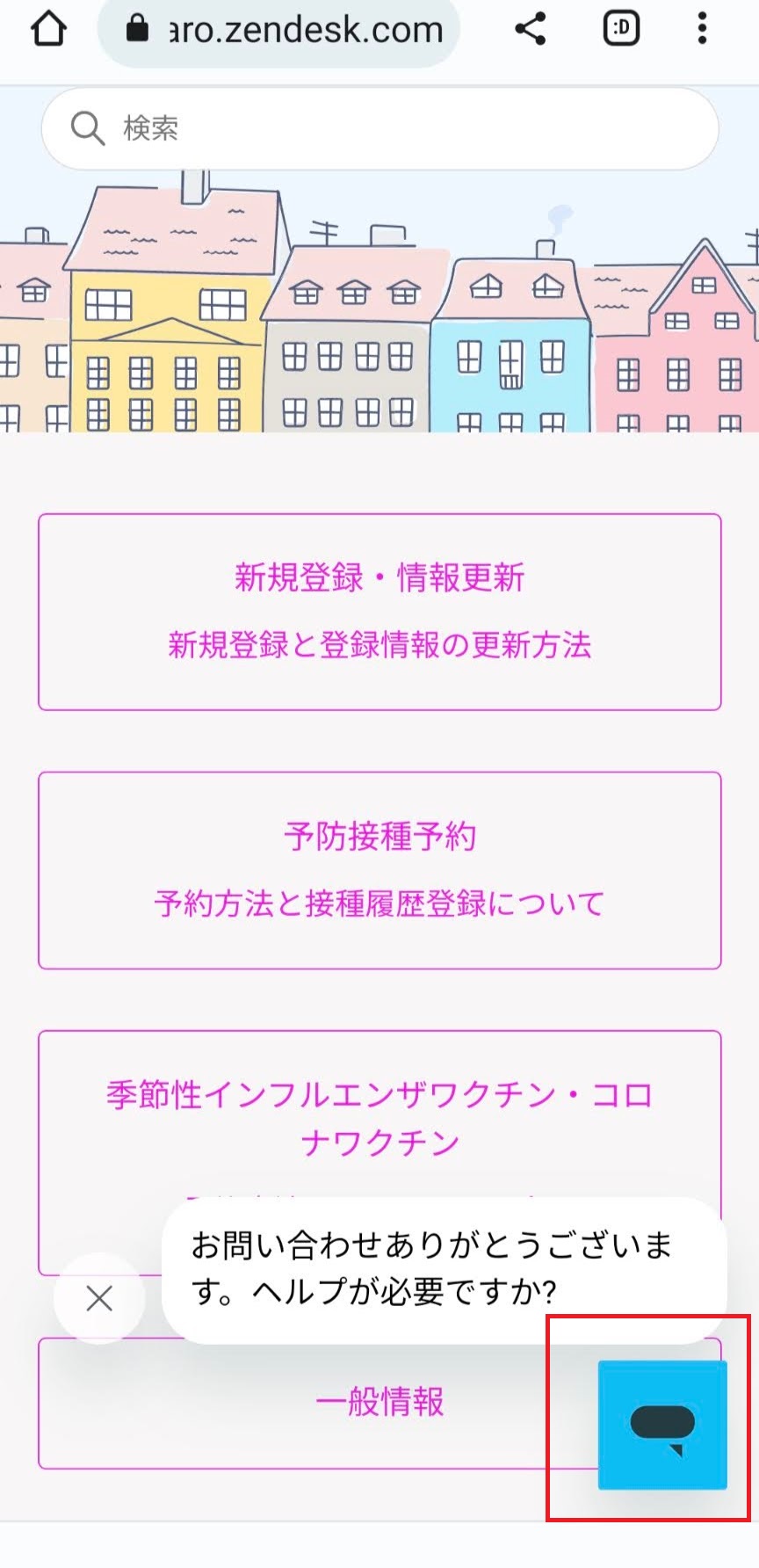Open 季節性インフルエンザワクチン・コロナワクチン category
The height and width of the screenshot is (1568, 759).
tap(379, 1118)
